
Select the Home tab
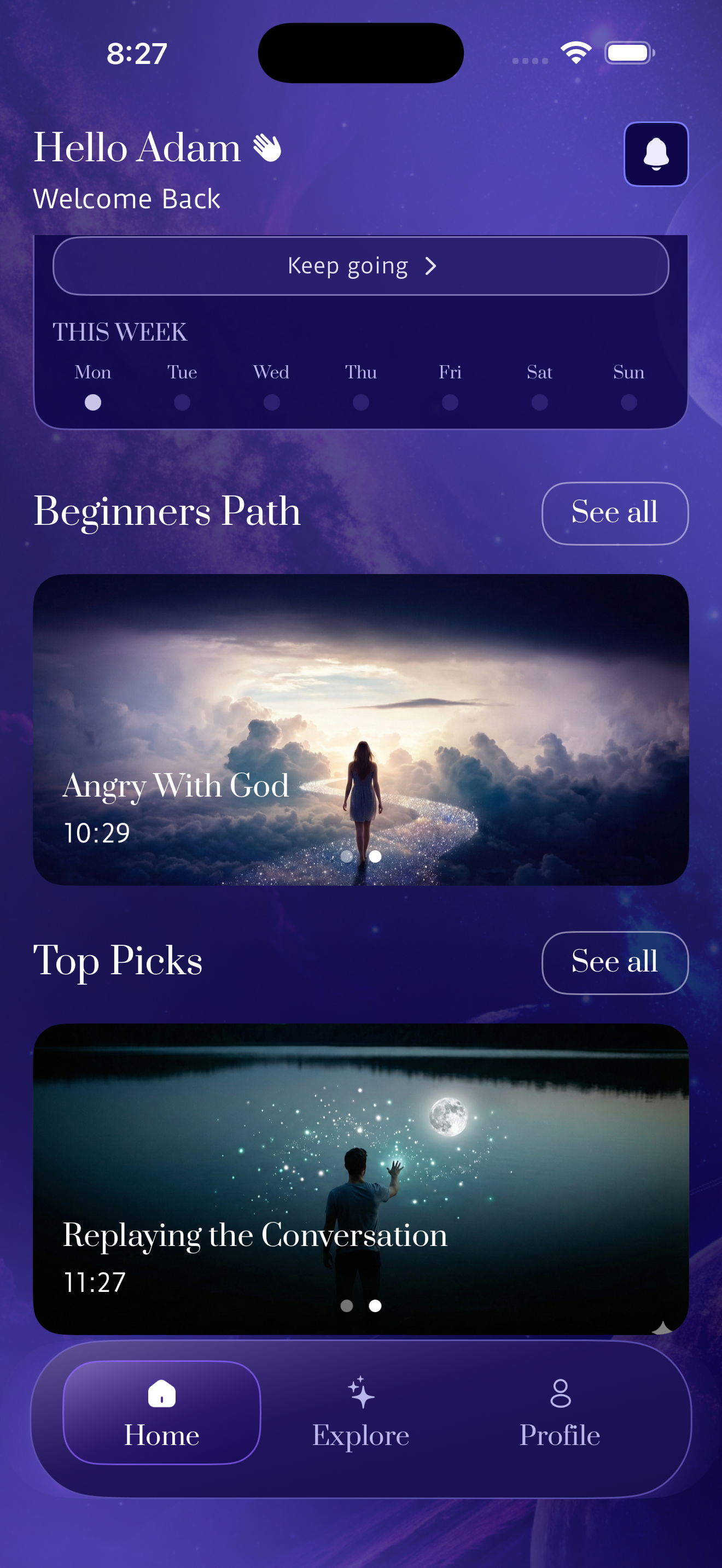coord(162,1412)
